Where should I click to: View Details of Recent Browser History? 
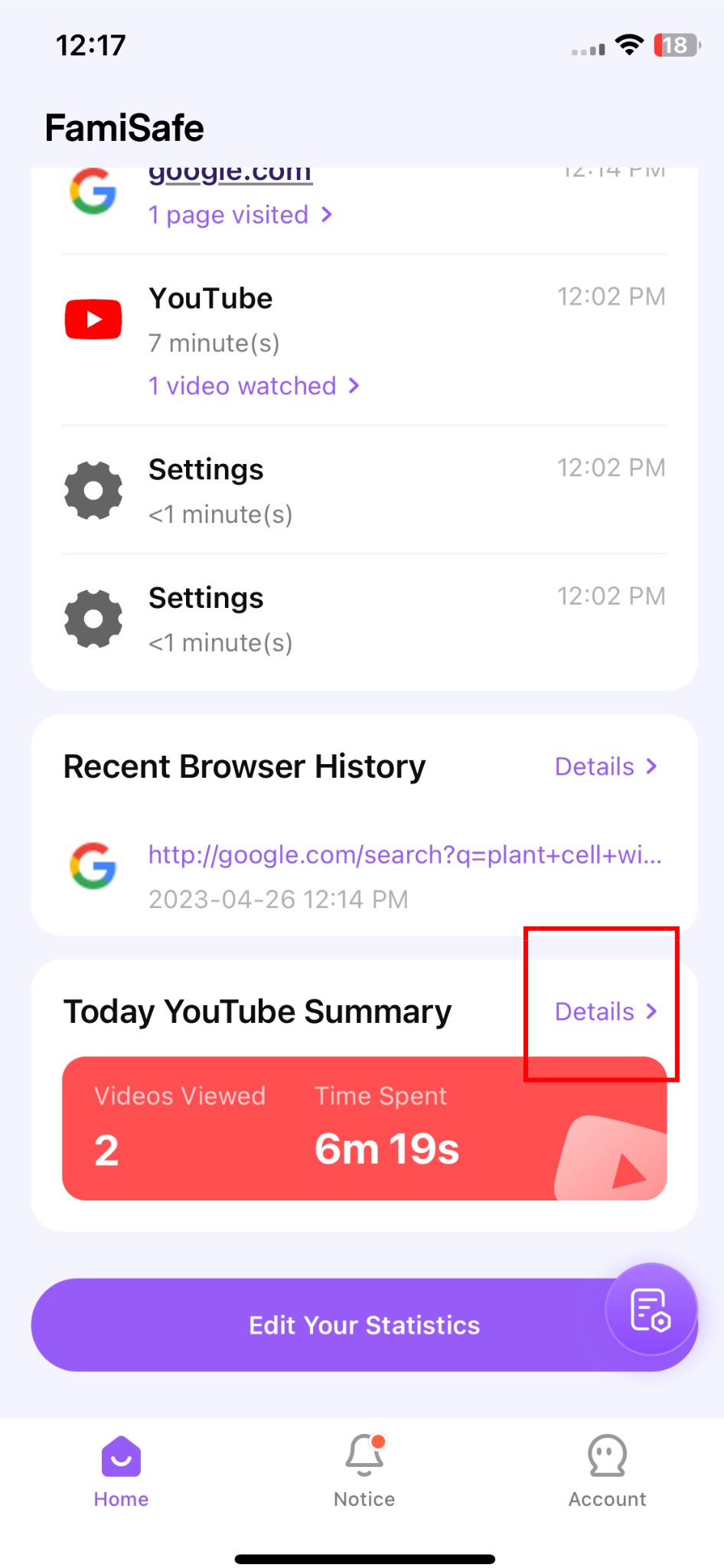click(x=605, y=766)
